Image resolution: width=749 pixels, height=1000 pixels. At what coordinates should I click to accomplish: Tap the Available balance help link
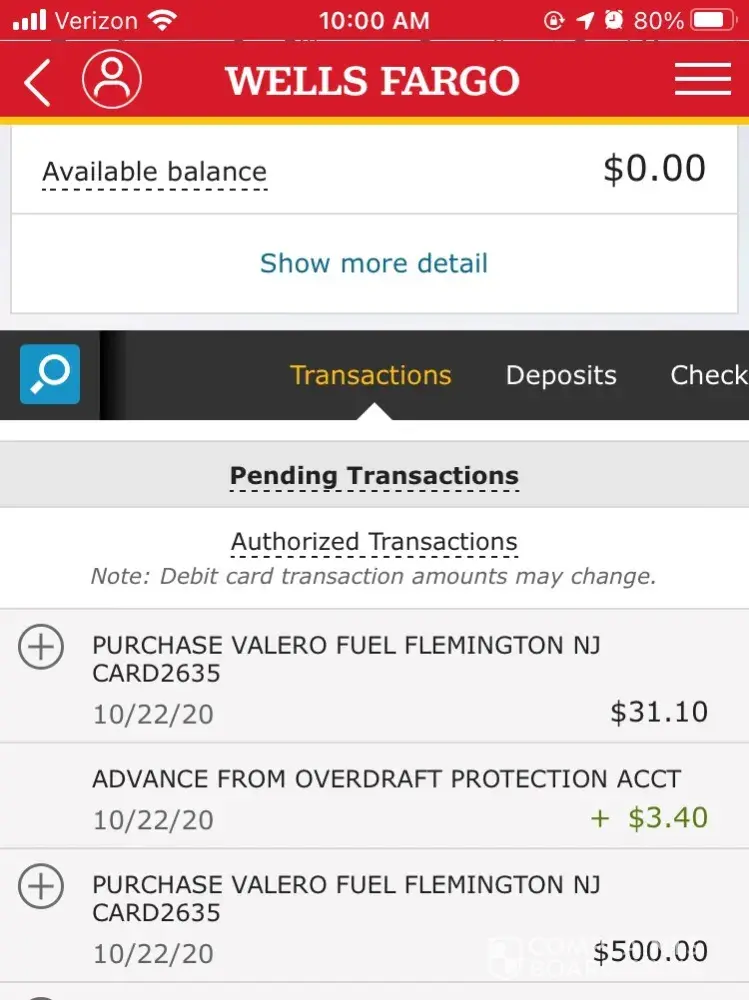[x=154, y=172]
